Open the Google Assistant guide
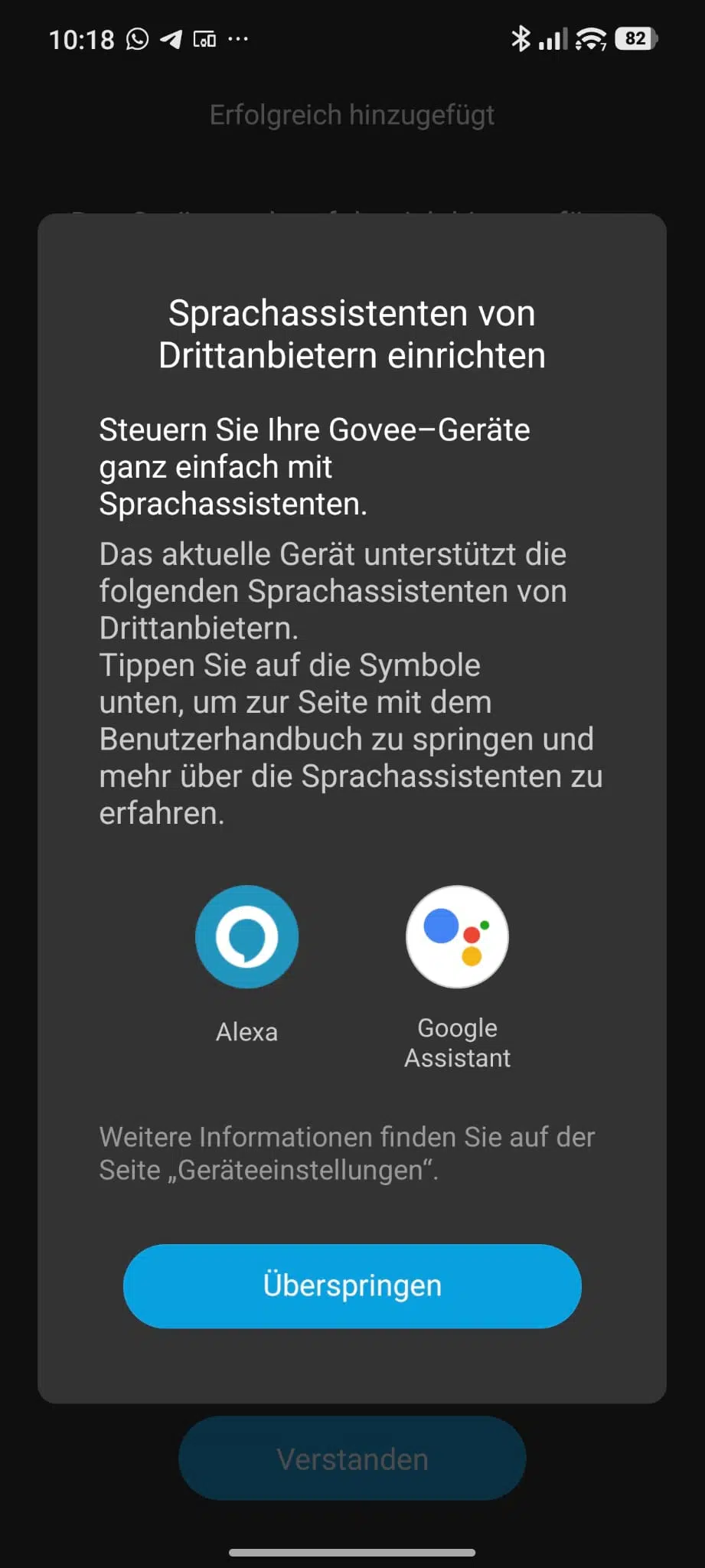The image size is (705, 1568). [457, 936]
